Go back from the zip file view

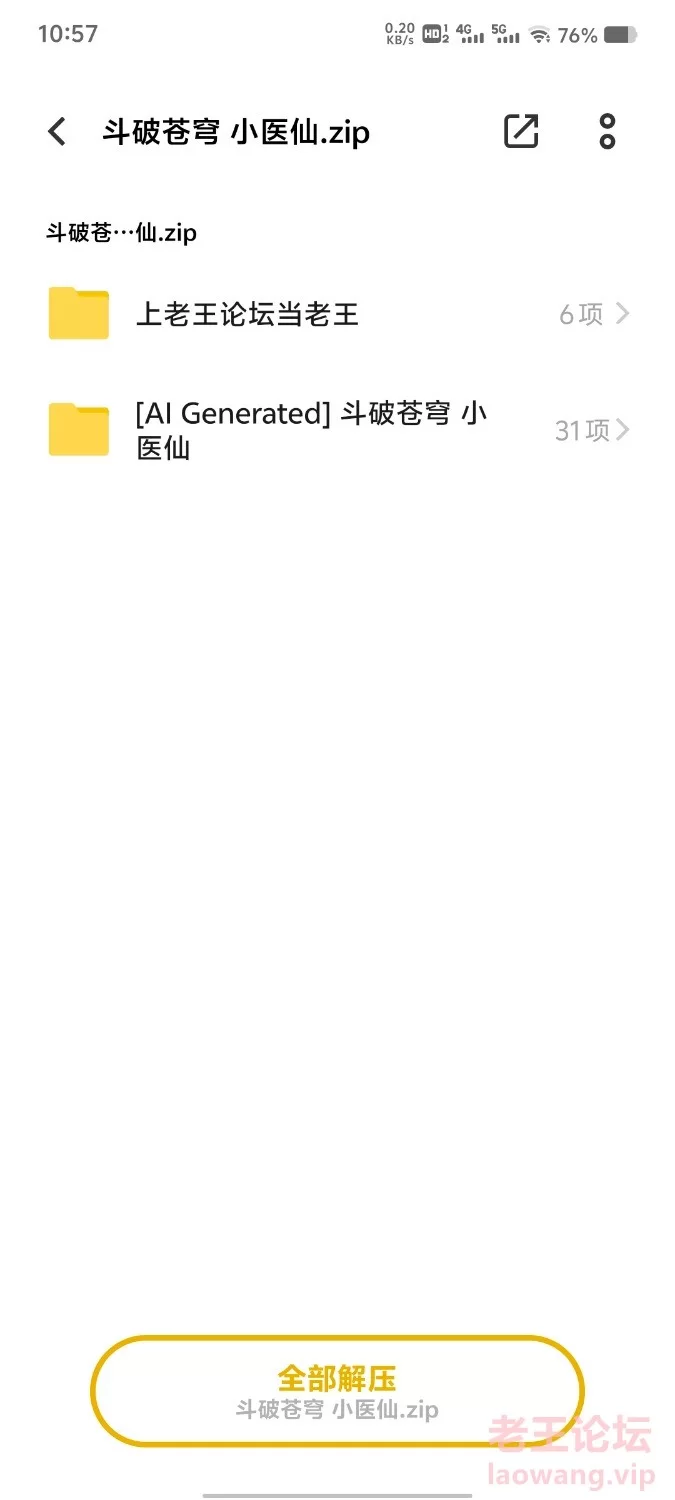coord(57,131)
